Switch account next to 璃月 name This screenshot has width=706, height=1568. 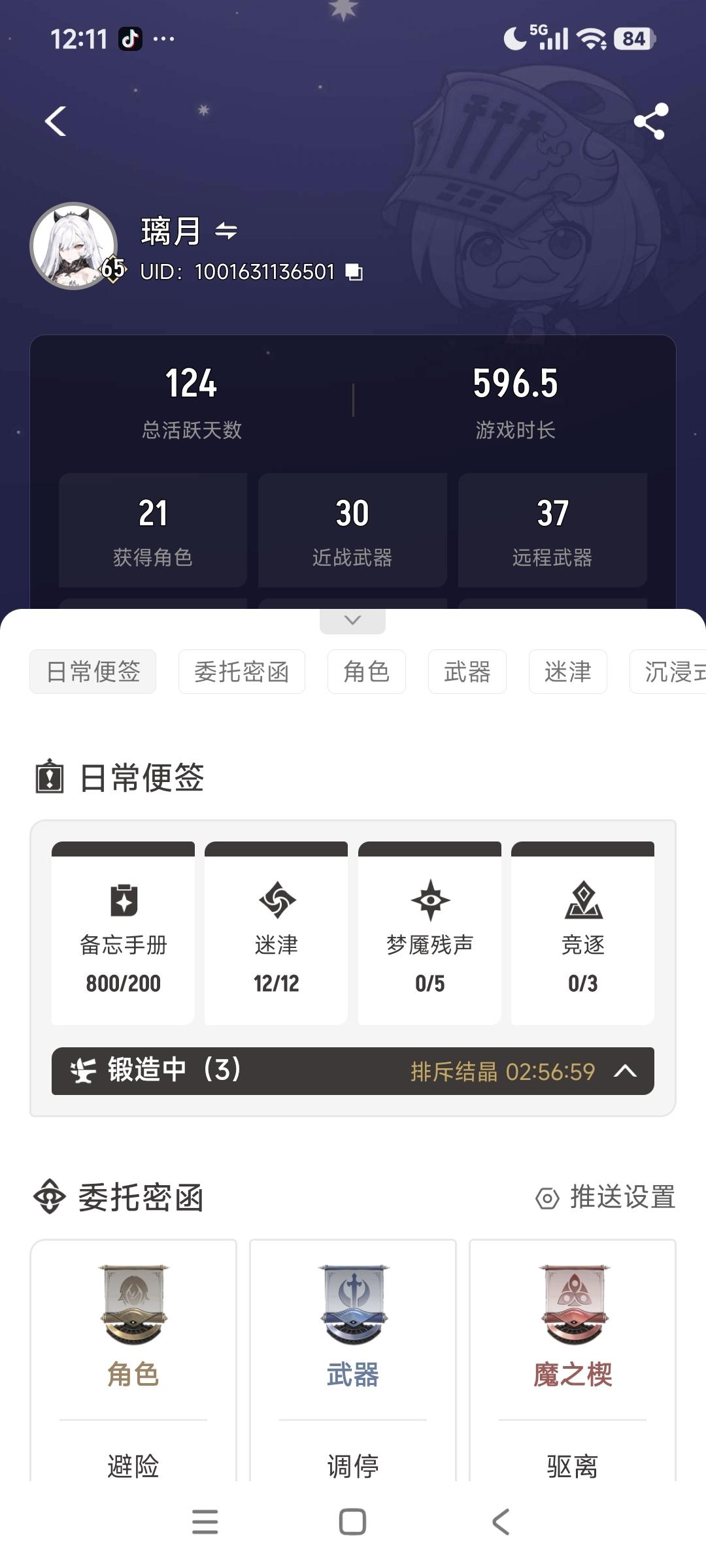pos(226,231)
